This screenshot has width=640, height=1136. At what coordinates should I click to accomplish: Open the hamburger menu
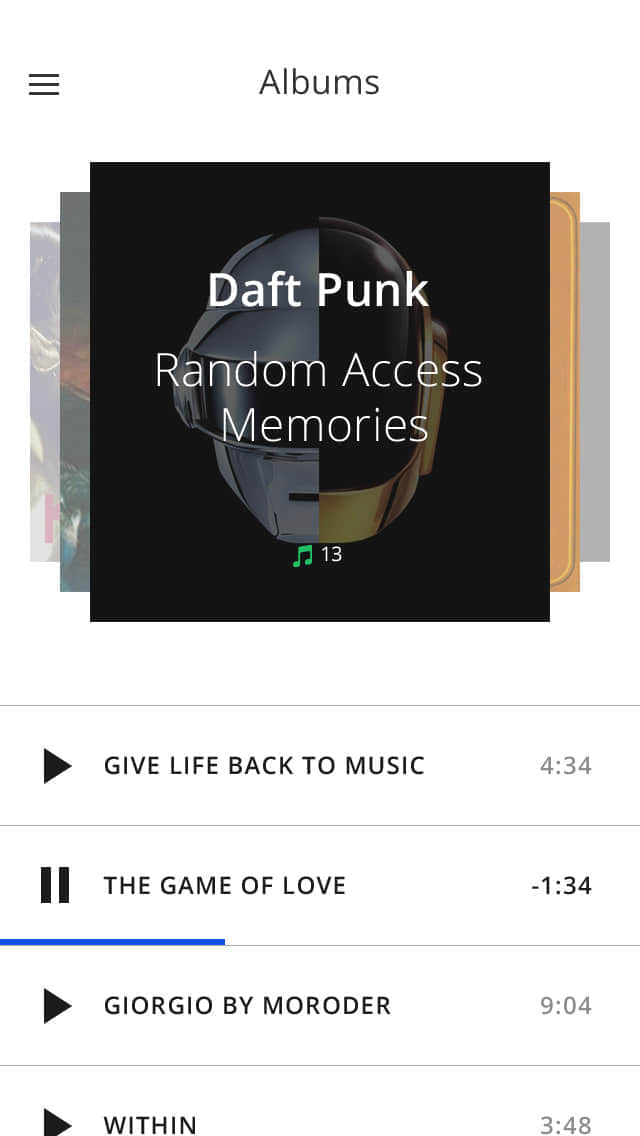point(44,84)
